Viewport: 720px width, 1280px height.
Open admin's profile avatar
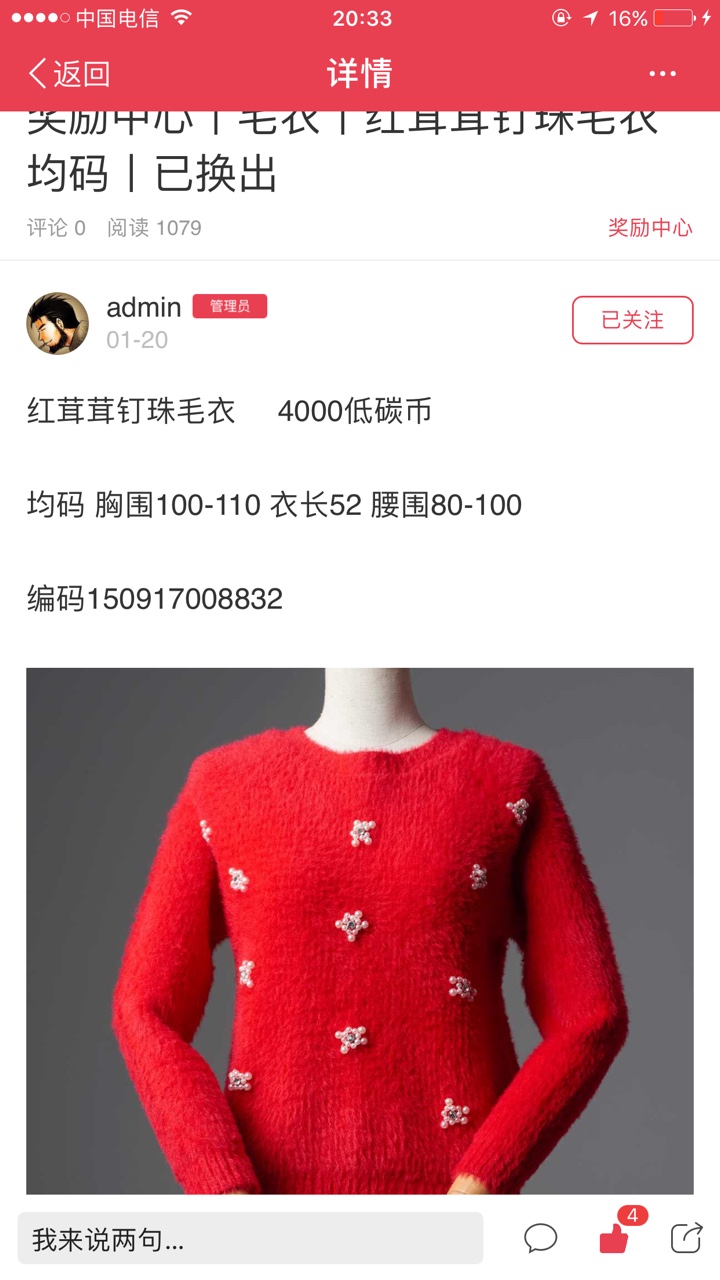57,323
